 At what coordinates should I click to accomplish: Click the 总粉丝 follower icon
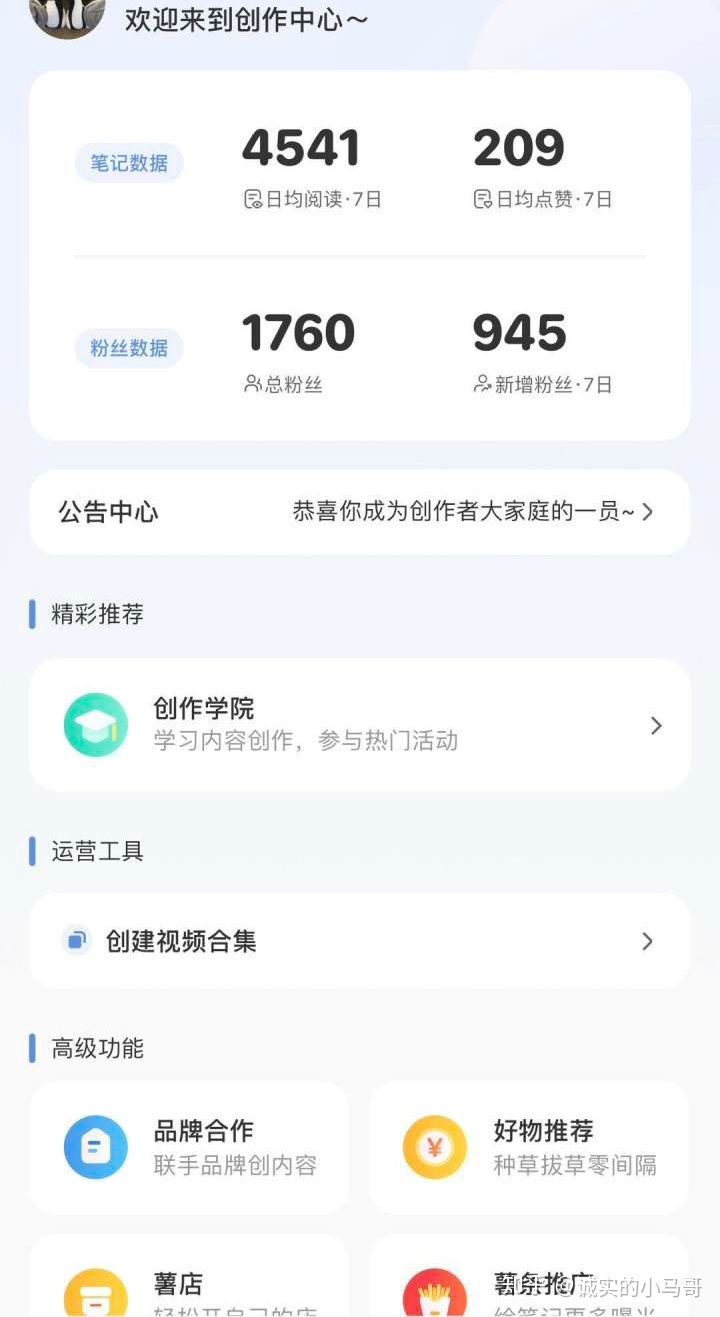tap(251, 382)
